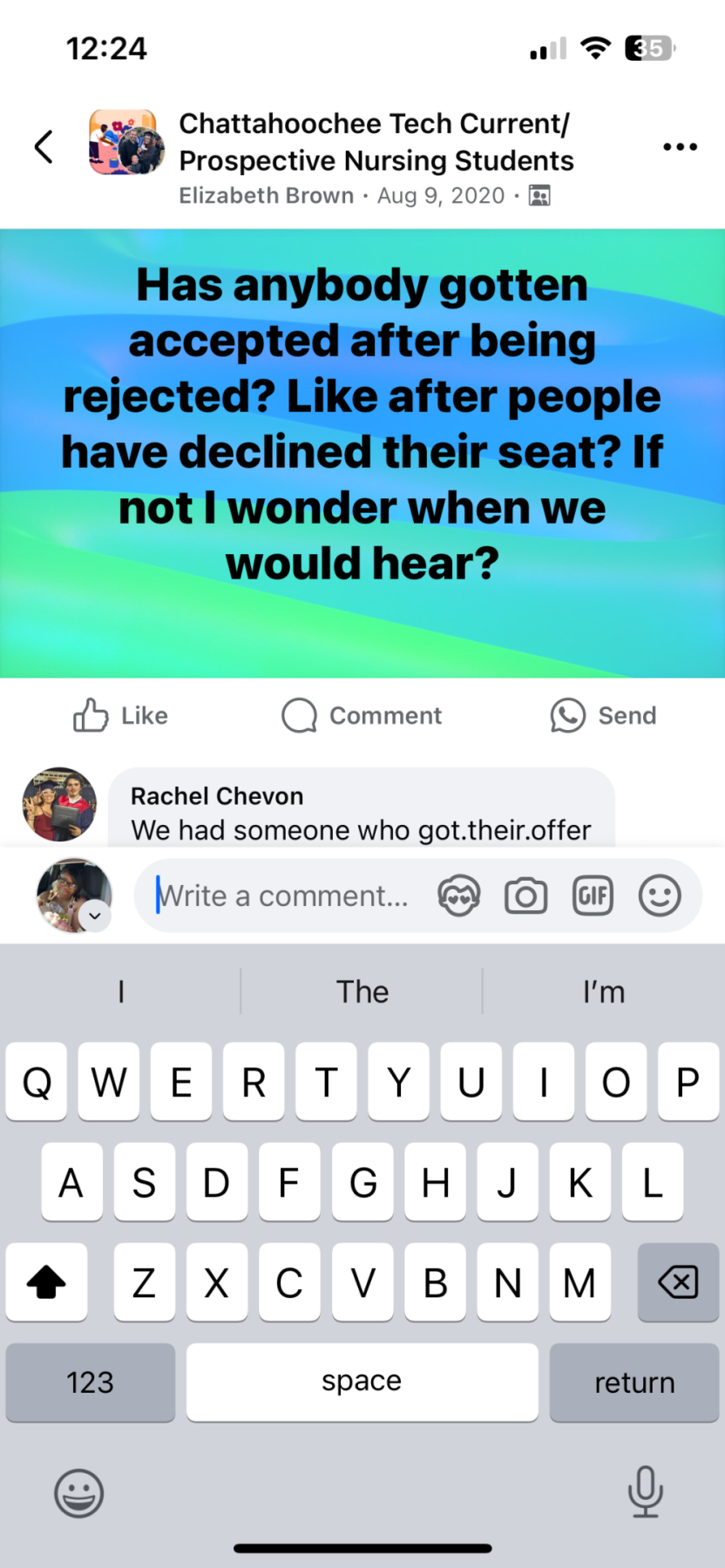Viewport: 725px width, 1568px height.
Task: Start dictation with the microphone key
Action: coord(645,1491)
